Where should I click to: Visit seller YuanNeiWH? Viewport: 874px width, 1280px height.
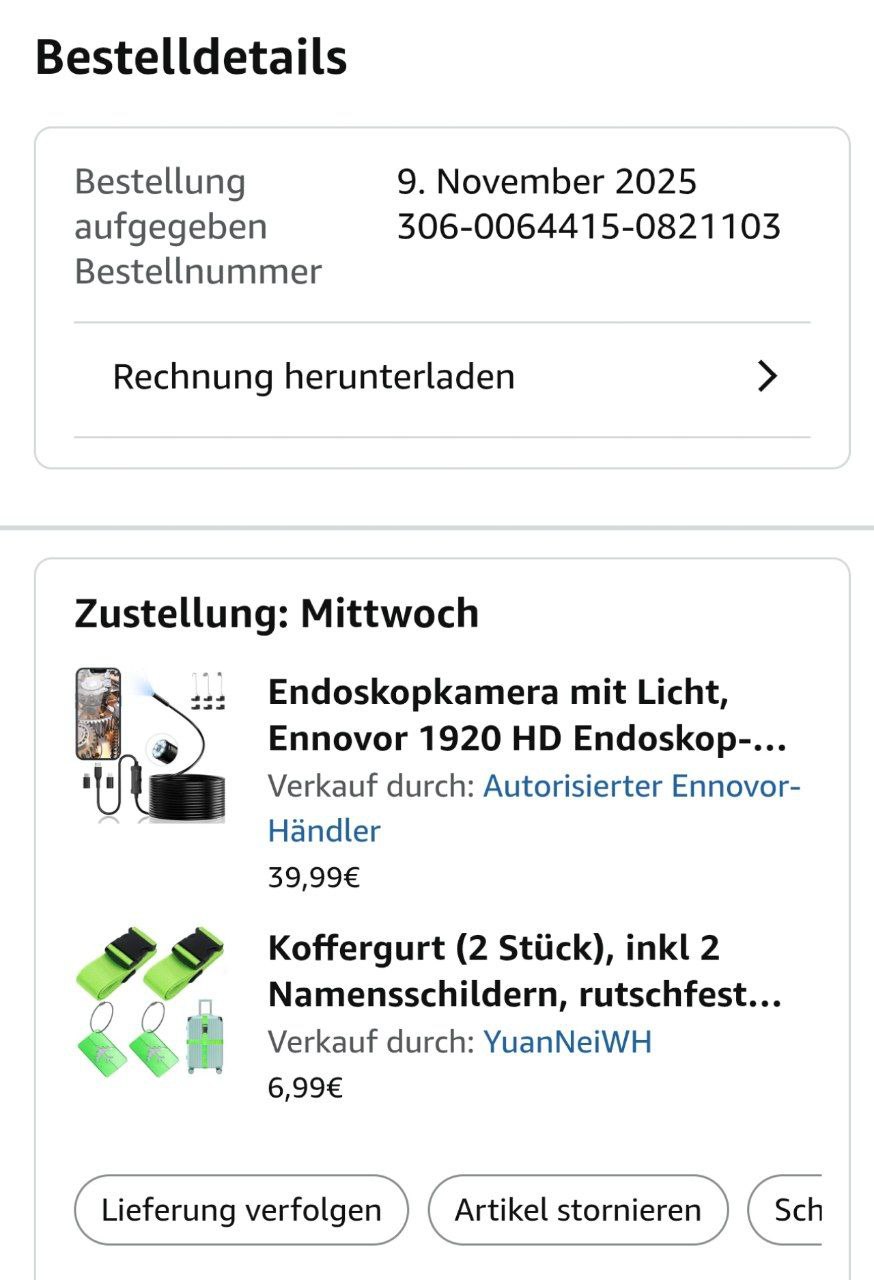[567, 1042]
